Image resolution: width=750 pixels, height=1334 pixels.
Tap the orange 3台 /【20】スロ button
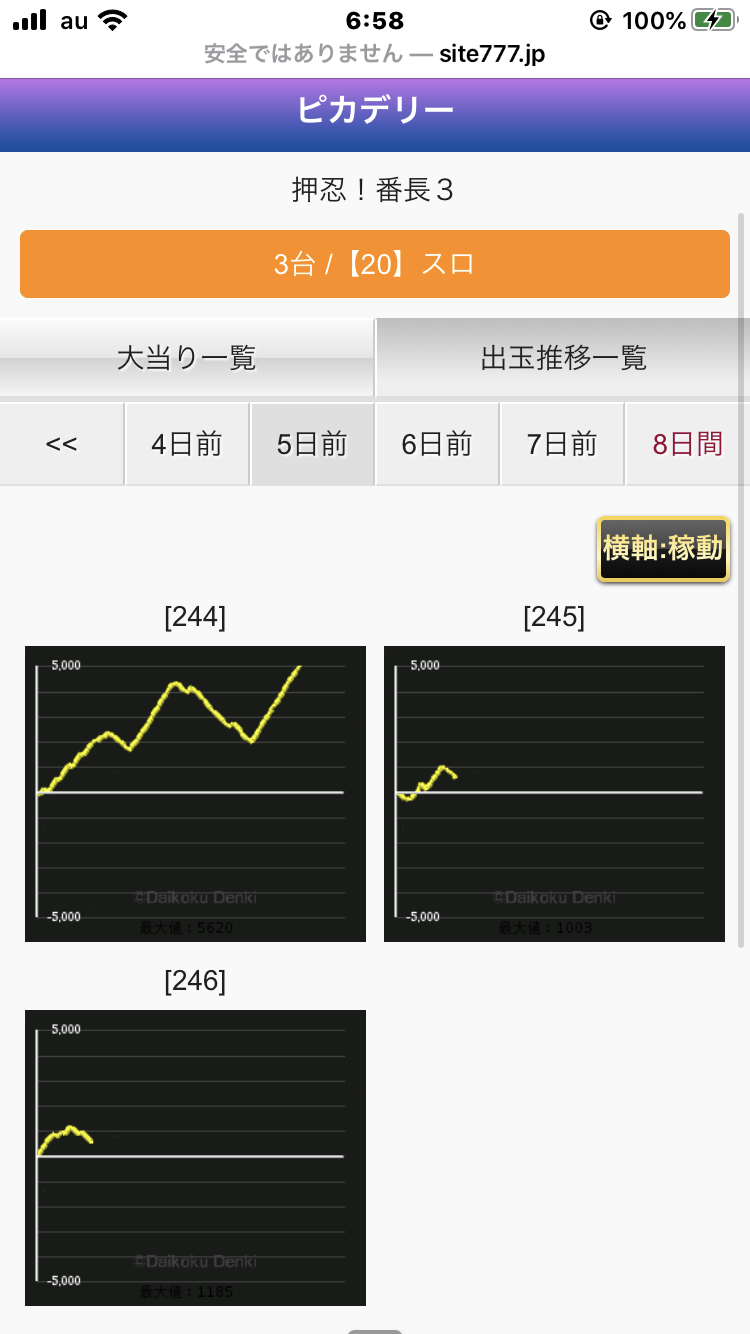tap(375, 264)
